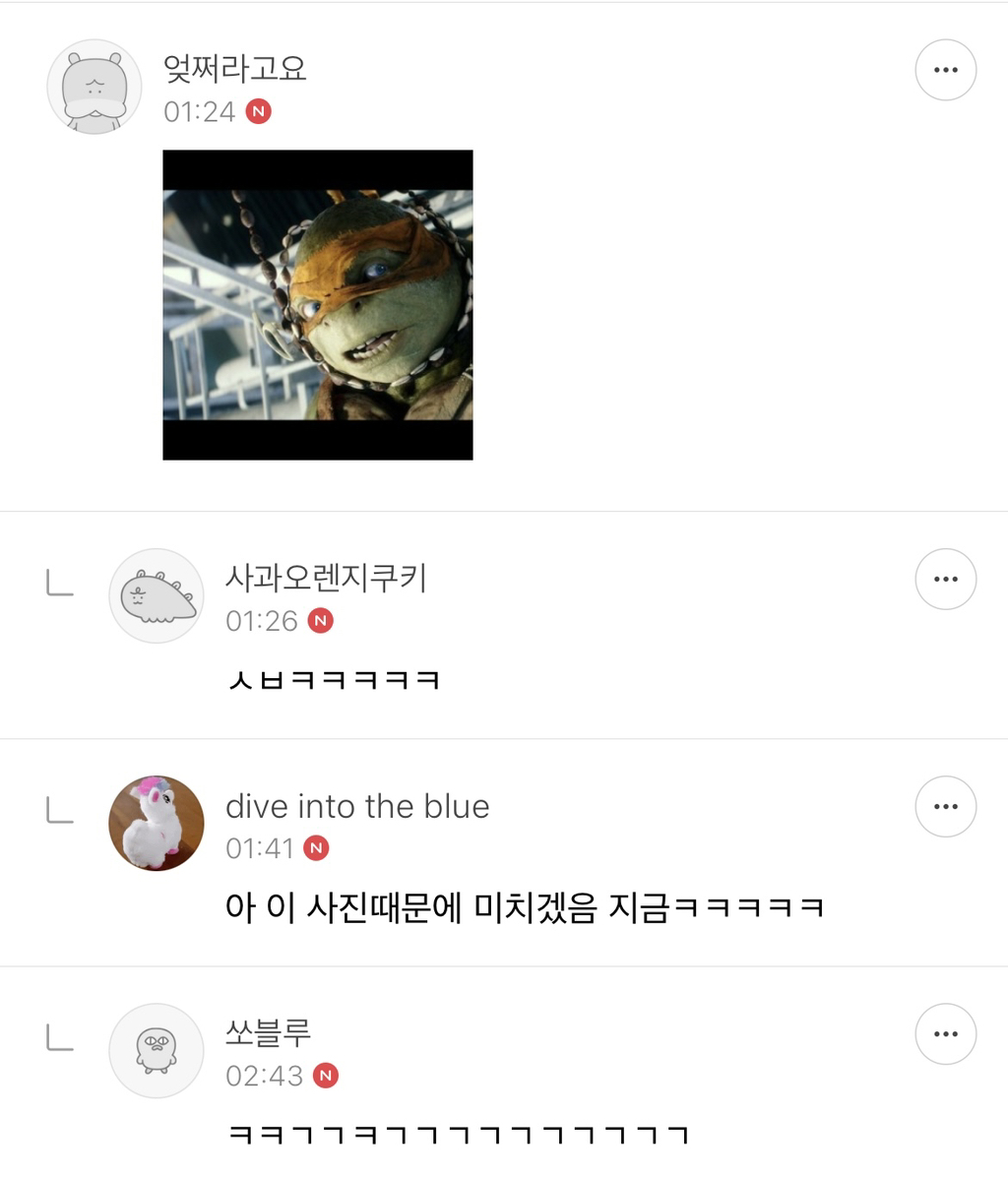
Task: Open more options on 엊쩌라고요's comment
Action: point(945,70)
